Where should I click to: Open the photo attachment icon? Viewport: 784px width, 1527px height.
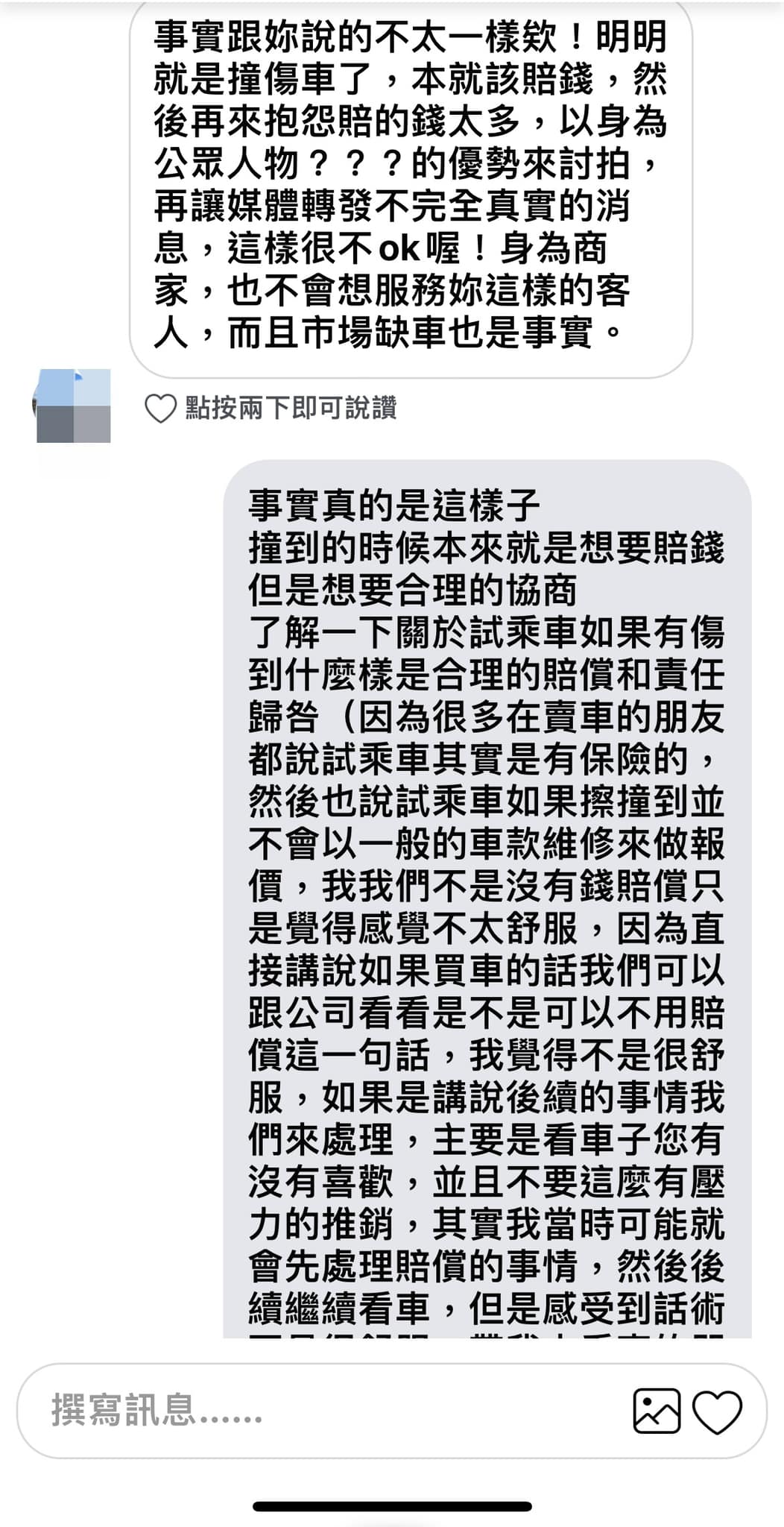[x=657, y=1411]
